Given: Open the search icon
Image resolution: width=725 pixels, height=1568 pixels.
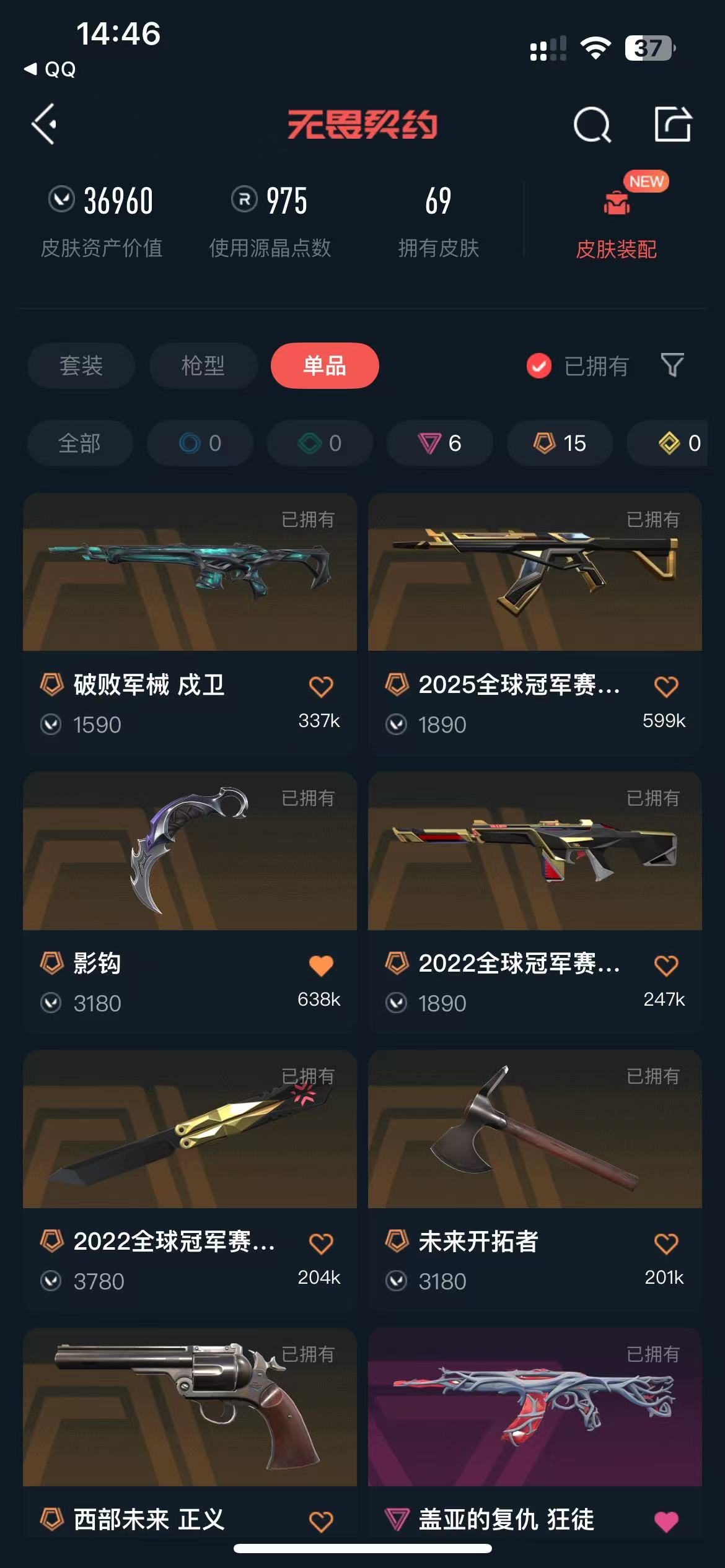Looking at the screenshot, I should [x=592, y=125].
